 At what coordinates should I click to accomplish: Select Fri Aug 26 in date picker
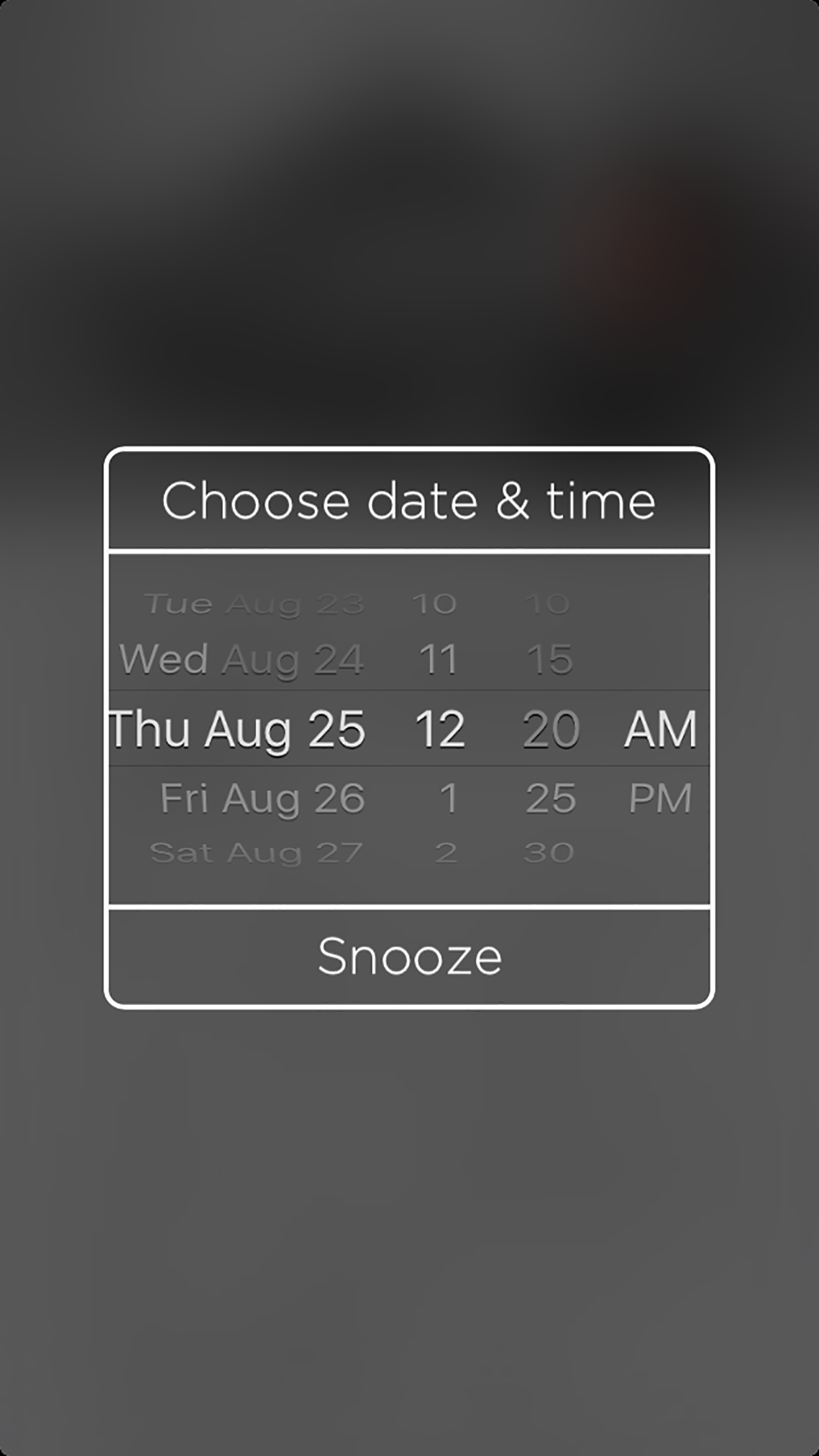(x=262, y=799)
